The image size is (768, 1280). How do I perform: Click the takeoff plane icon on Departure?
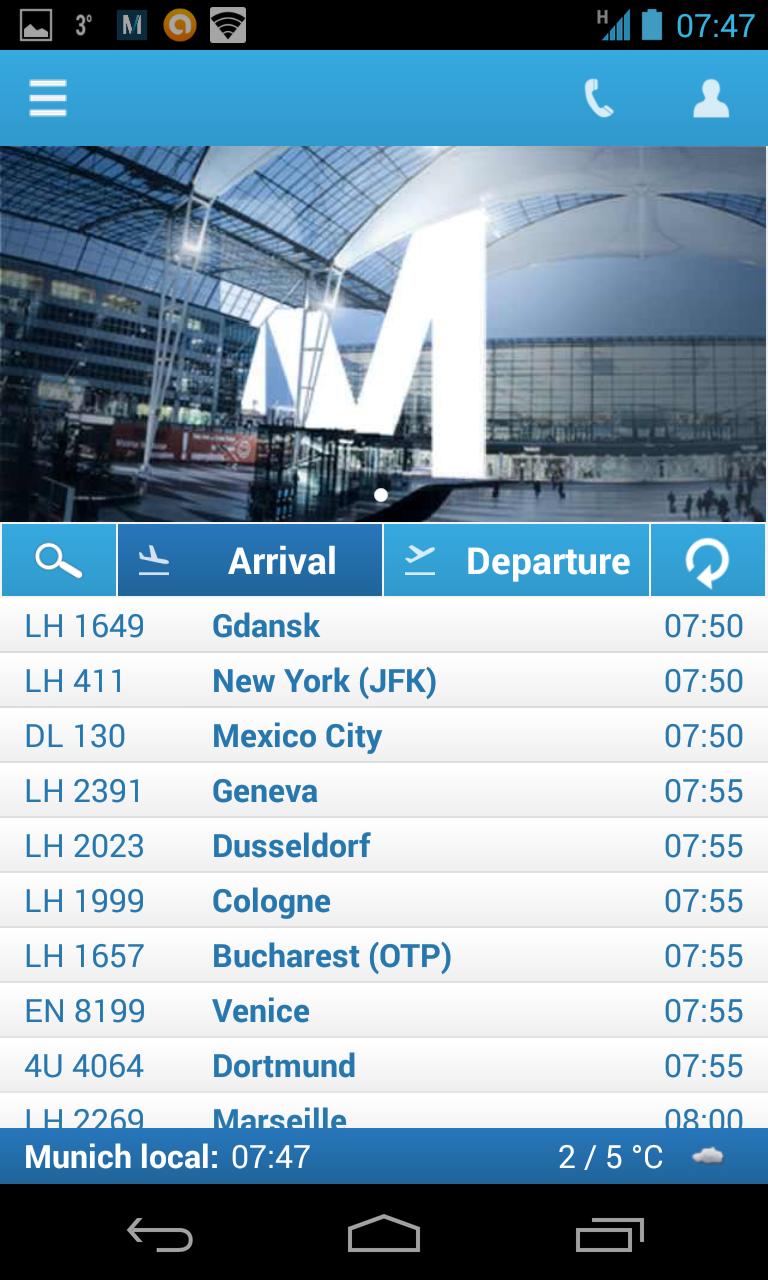click(420, 560)
